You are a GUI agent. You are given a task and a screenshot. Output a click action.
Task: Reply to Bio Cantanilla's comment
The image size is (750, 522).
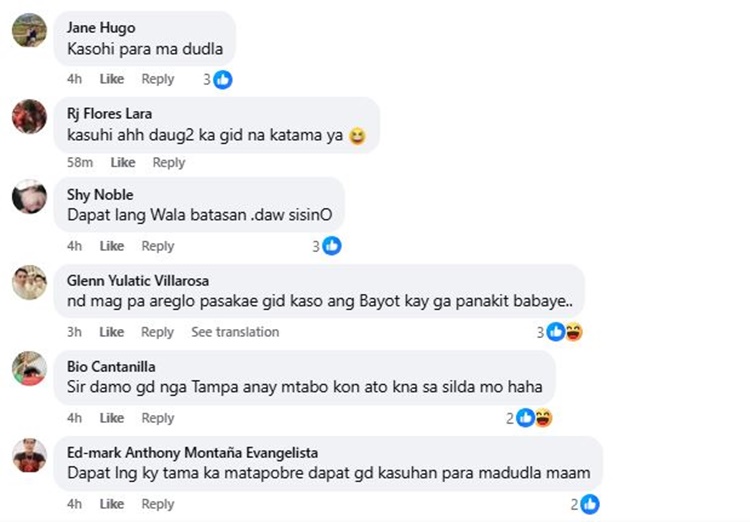tap(157, 418)
